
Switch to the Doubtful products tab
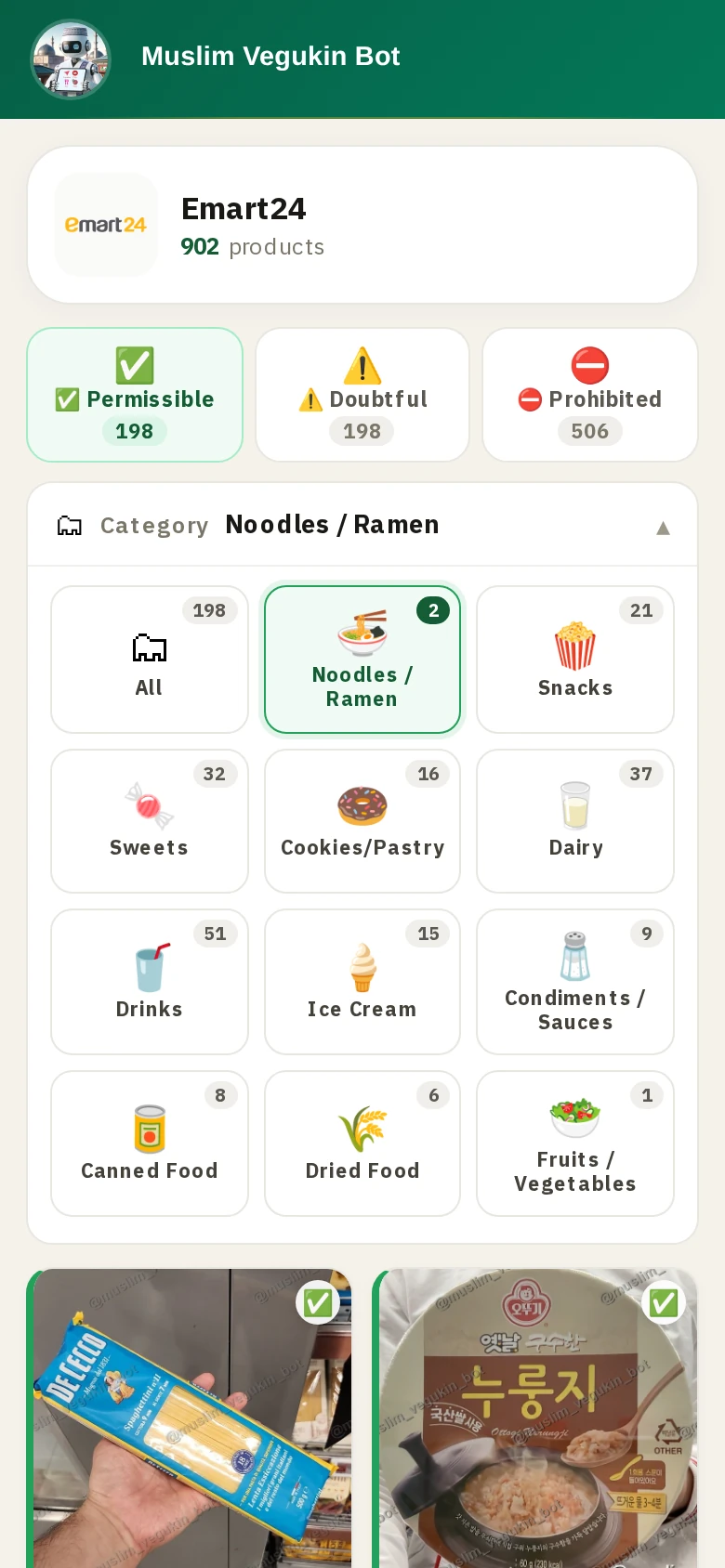362,395
